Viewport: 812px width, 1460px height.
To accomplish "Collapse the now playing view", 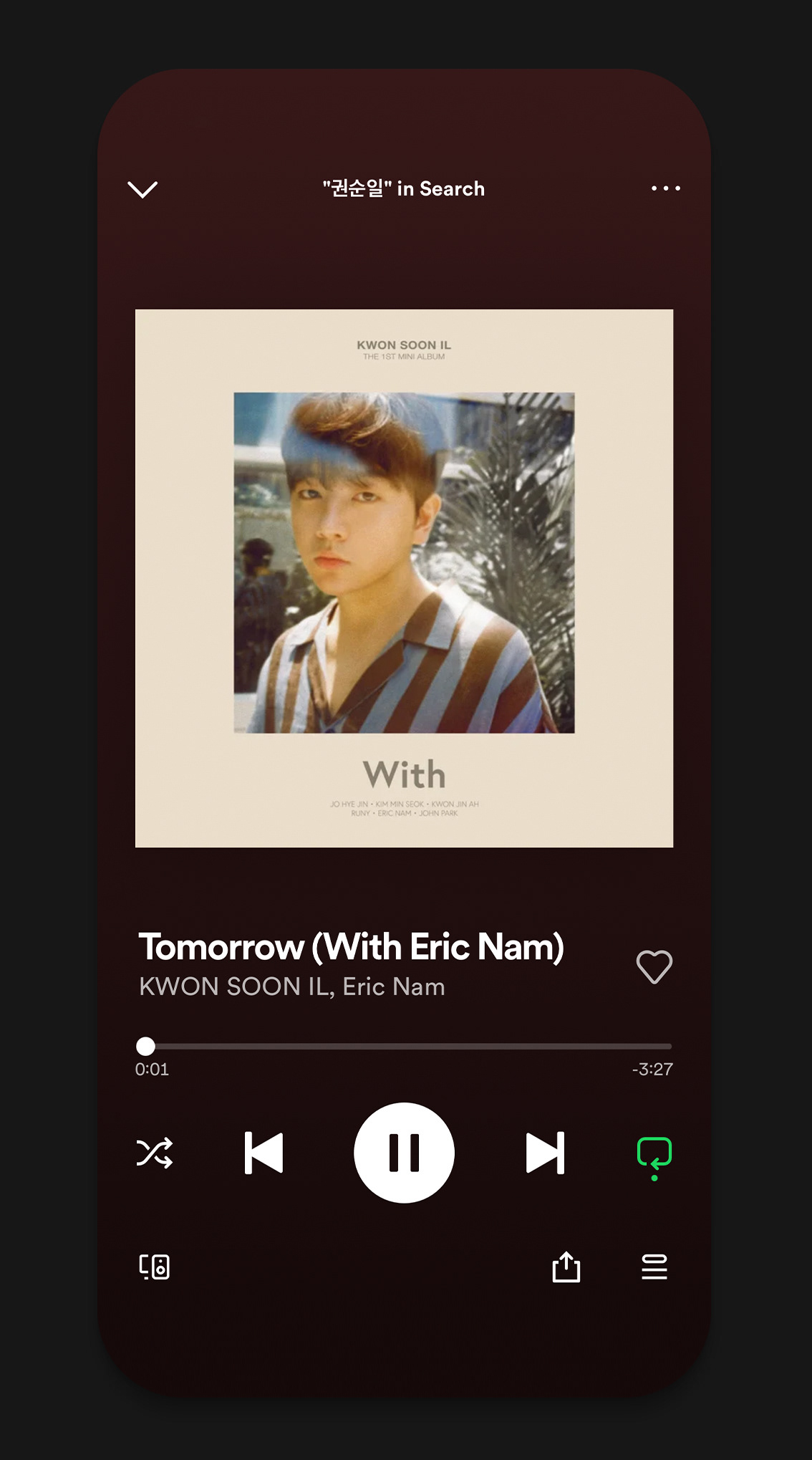I will coord(142,189).
